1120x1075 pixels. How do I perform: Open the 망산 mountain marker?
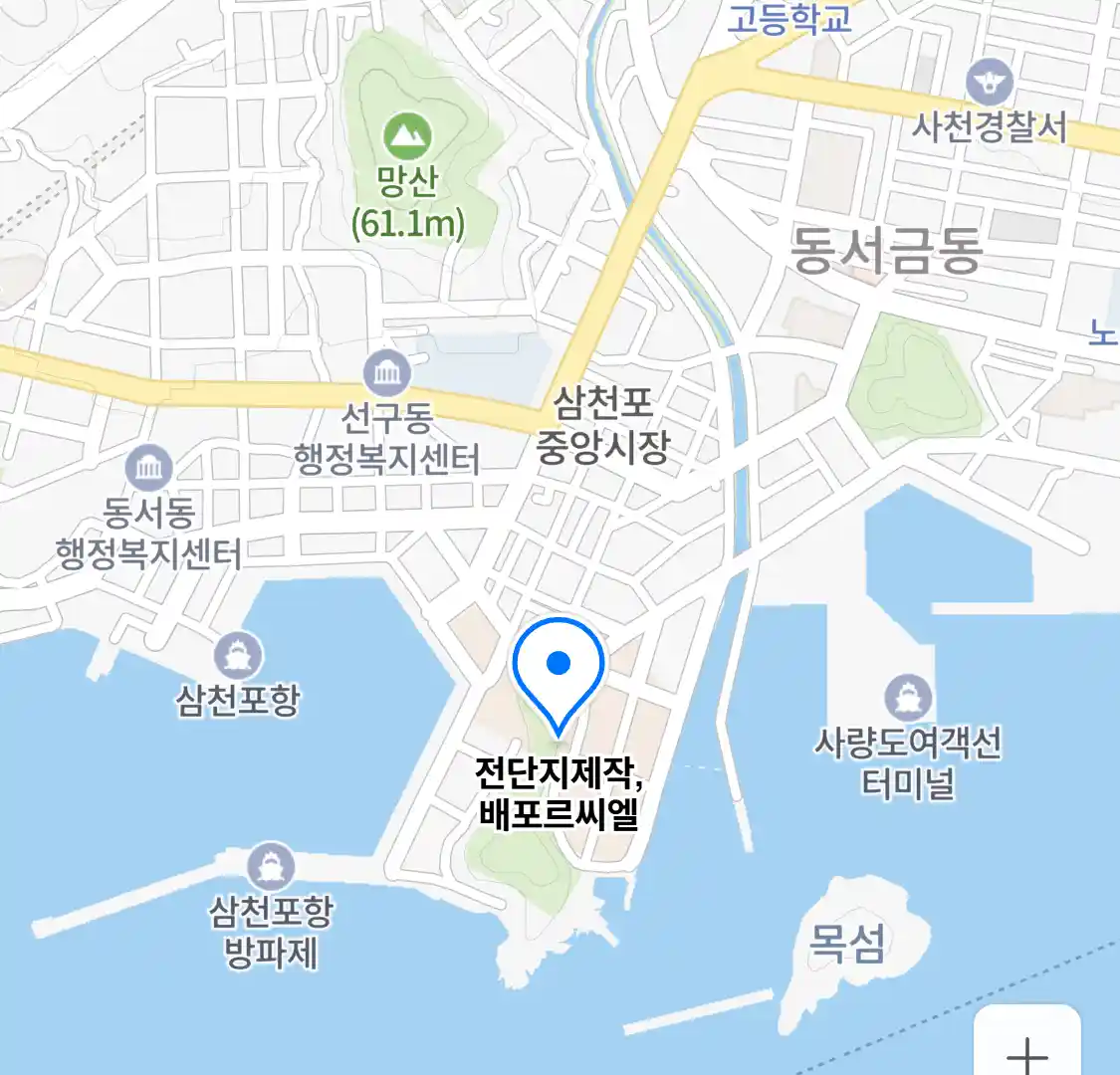point(407,136)
